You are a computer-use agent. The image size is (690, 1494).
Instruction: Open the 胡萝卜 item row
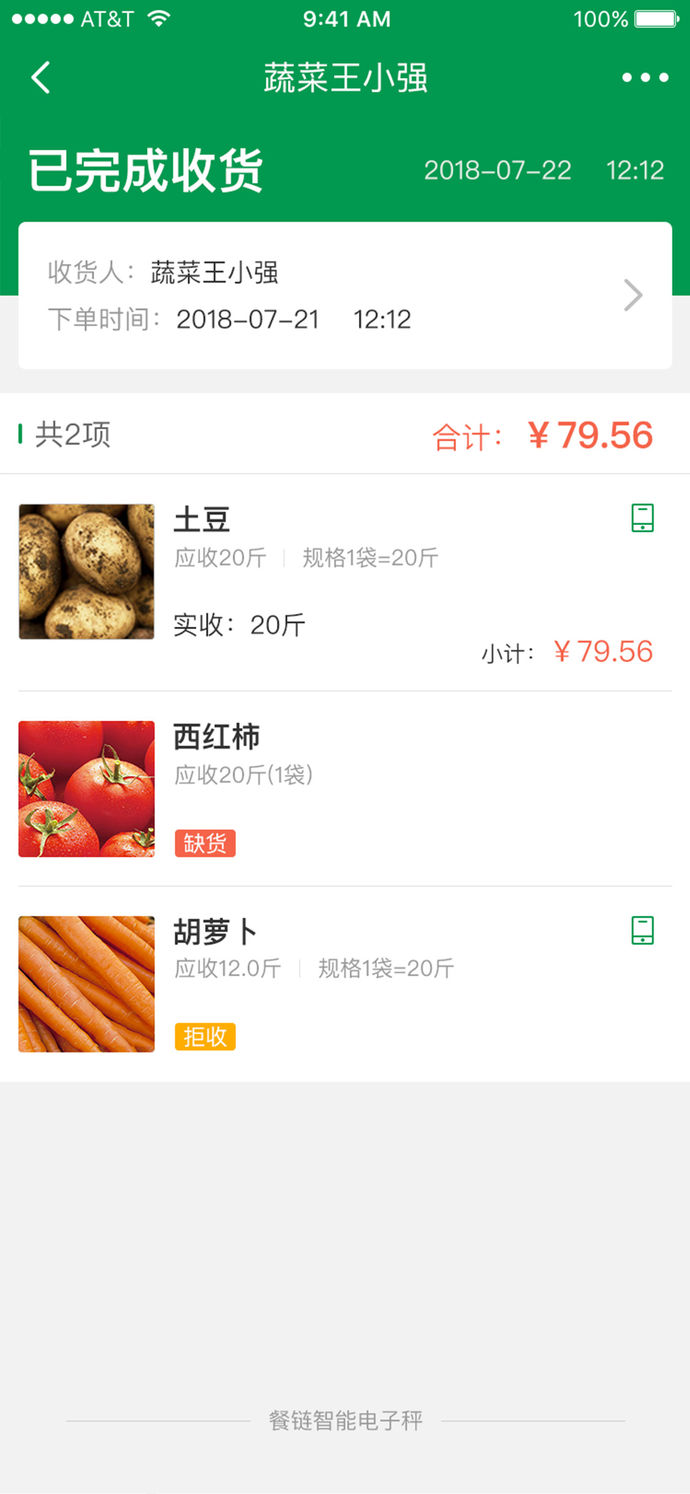click(345, 984)
